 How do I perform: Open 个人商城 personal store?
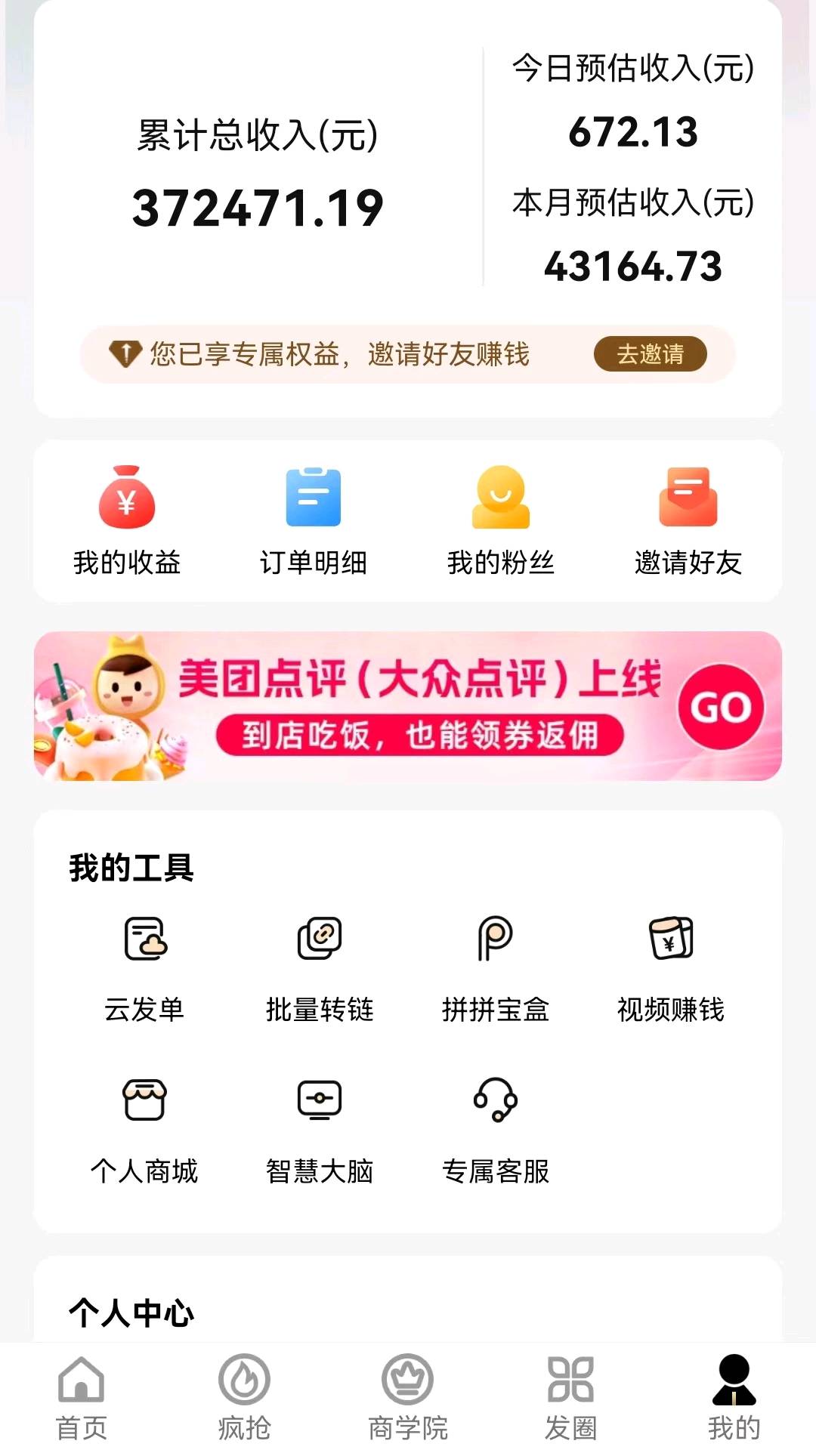coord(144,1130)
